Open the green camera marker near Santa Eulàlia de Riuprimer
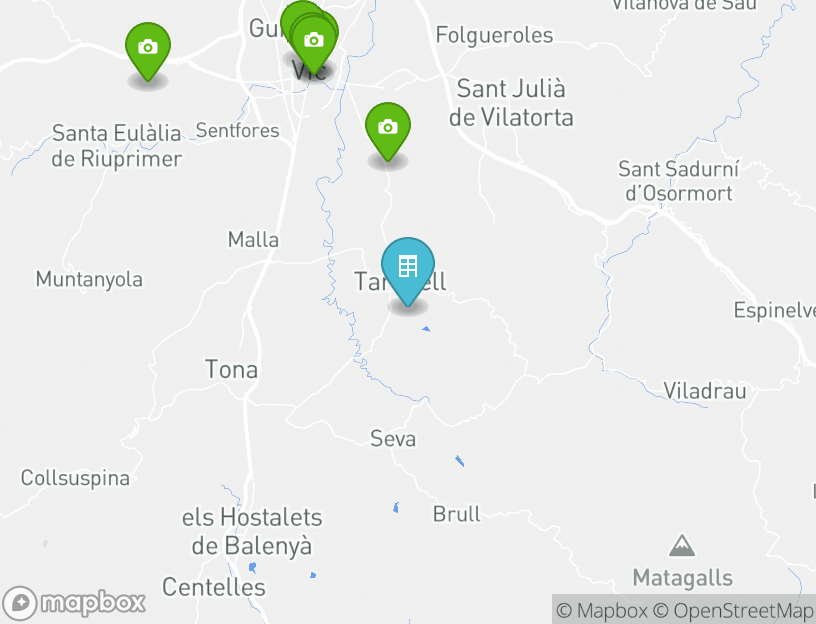This screenshot has width=816, height=624. (148, 49)
